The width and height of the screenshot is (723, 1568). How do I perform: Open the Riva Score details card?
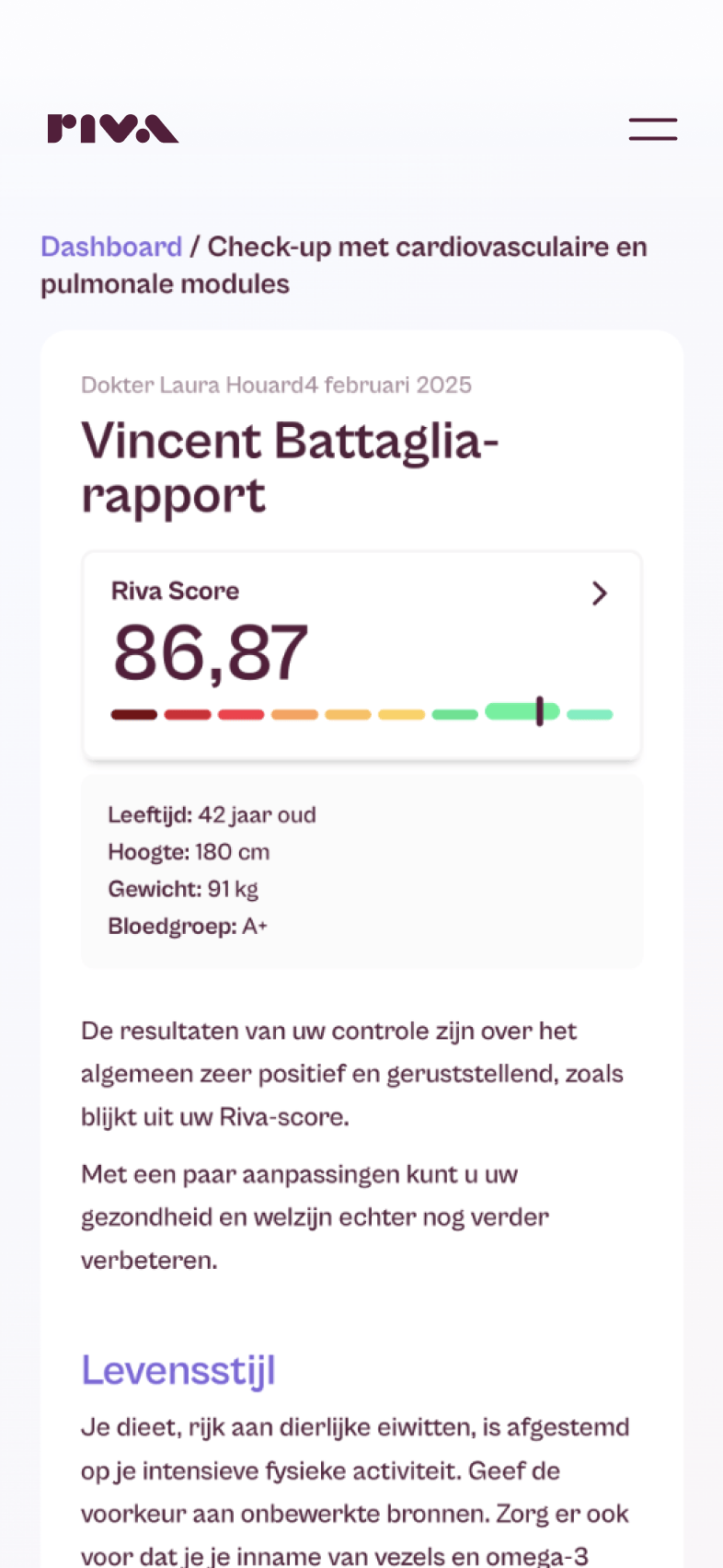(361, 654)
